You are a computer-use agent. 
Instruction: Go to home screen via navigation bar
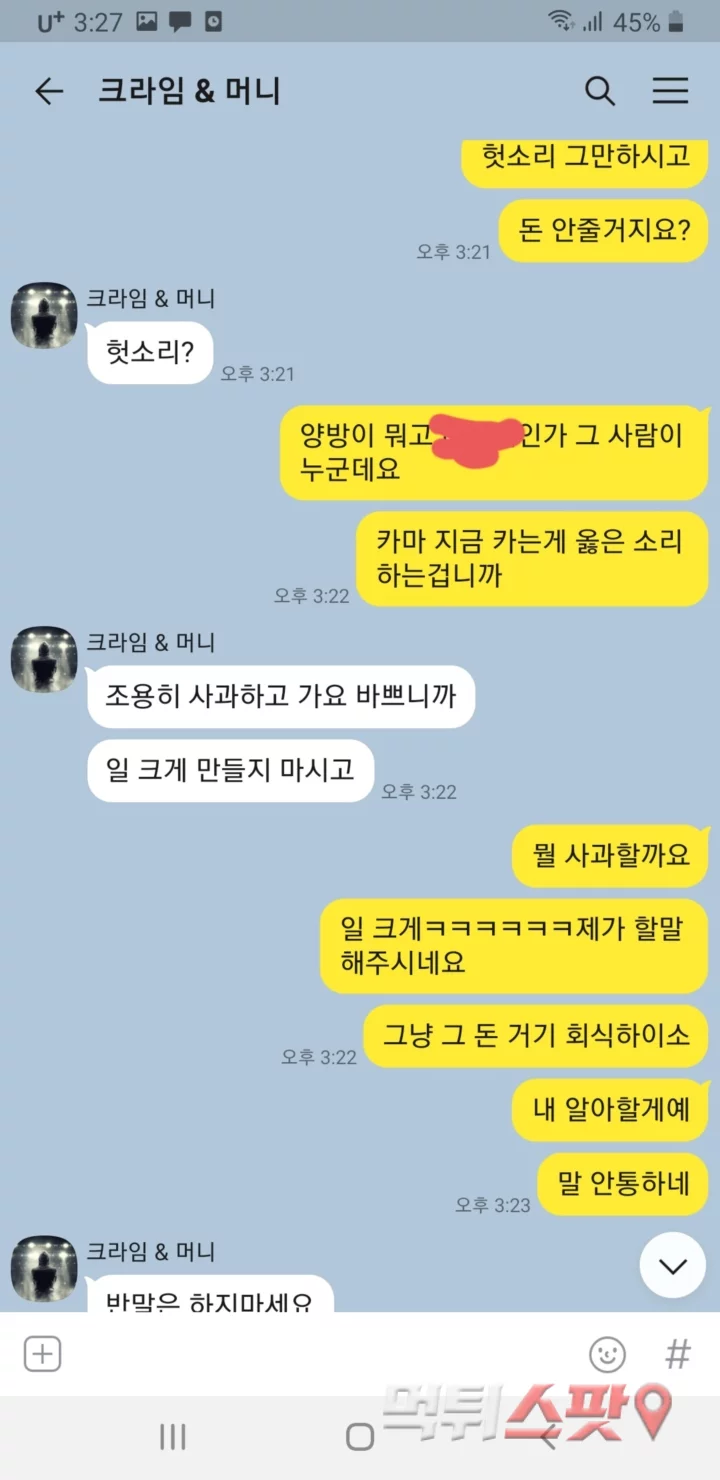360,1437
